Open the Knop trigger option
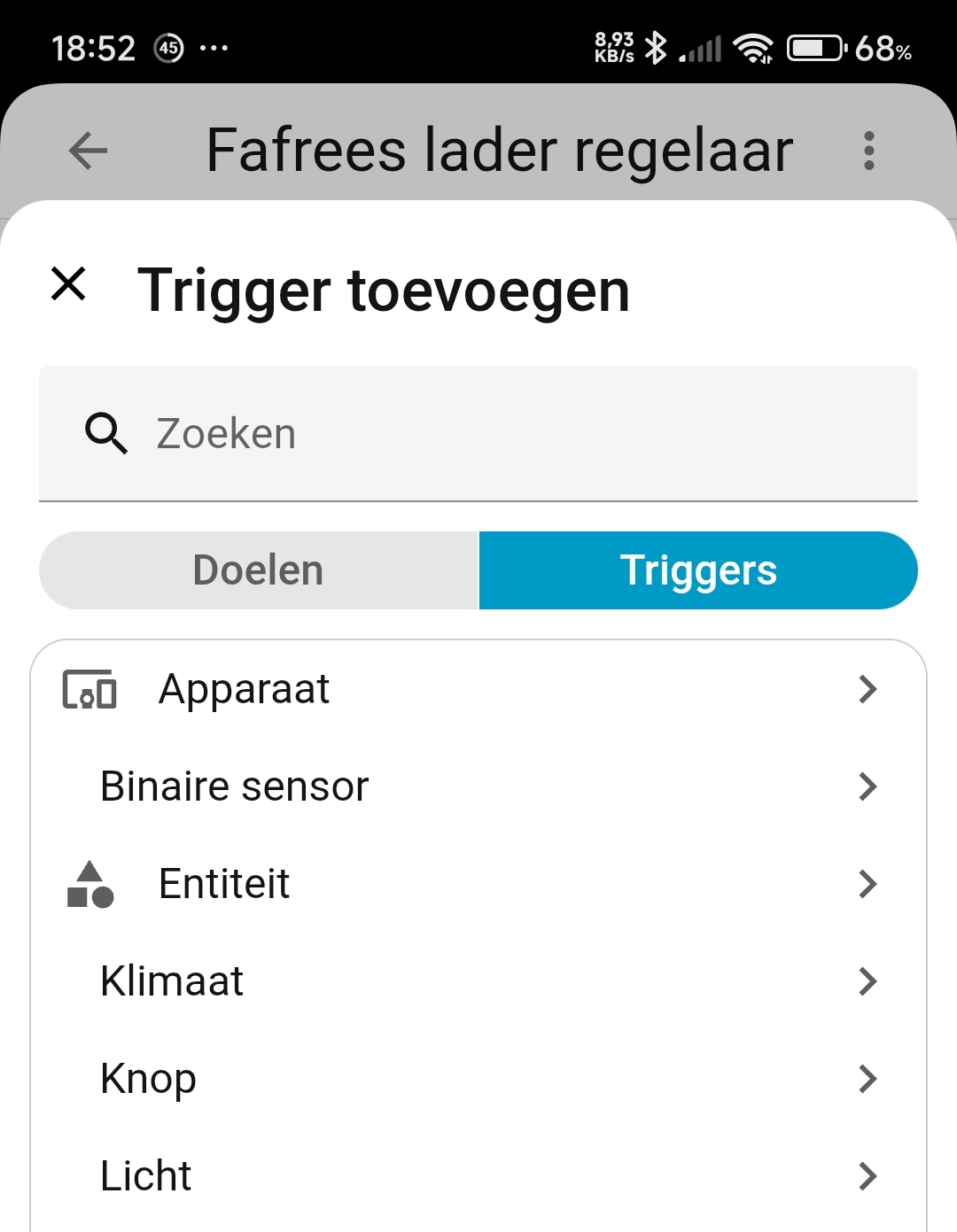This screenshot has width=957, height=1232. (x=478, y=1079)
